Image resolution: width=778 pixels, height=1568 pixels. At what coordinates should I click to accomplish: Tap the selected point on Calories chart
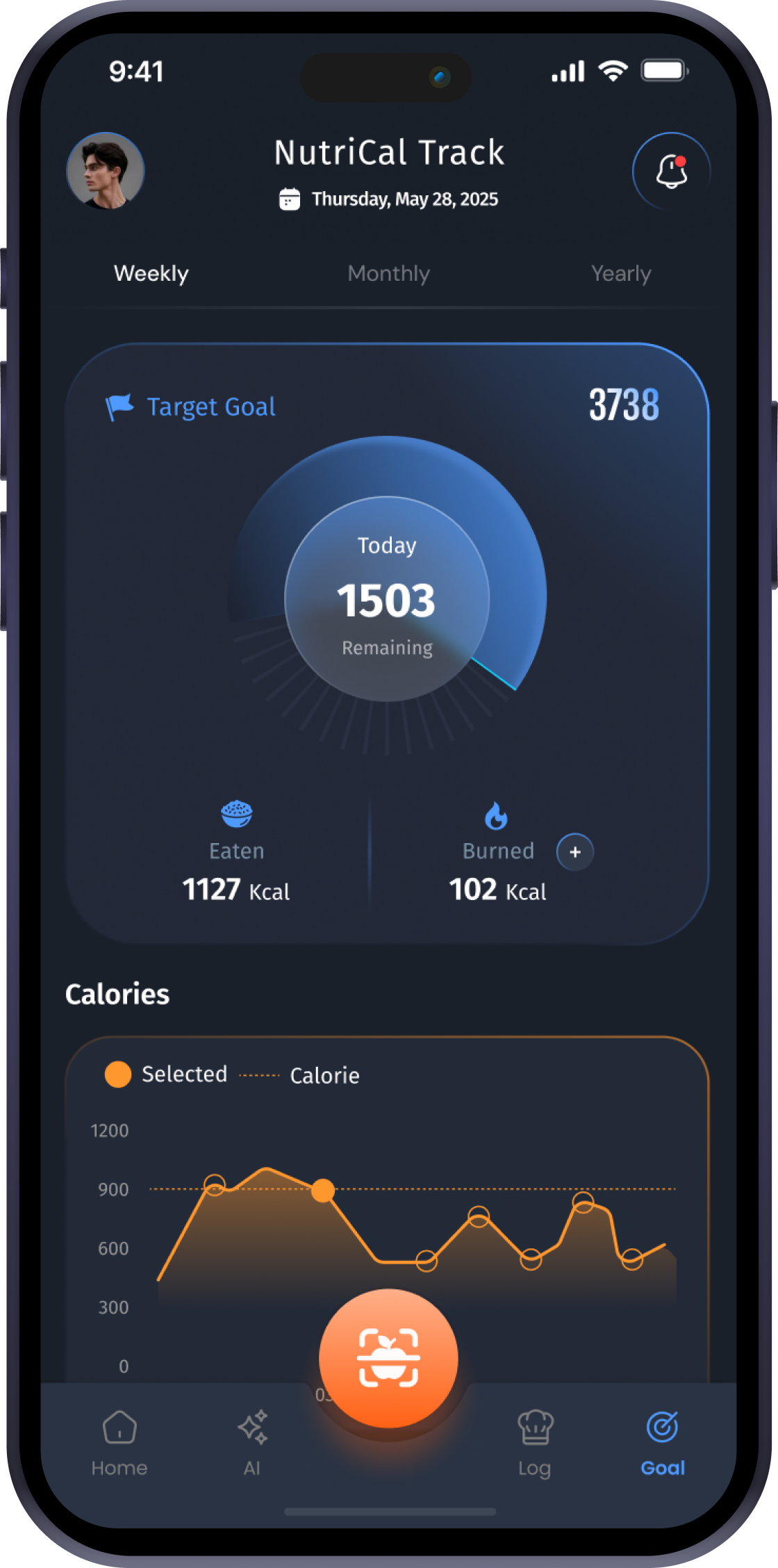[323, 1191]
